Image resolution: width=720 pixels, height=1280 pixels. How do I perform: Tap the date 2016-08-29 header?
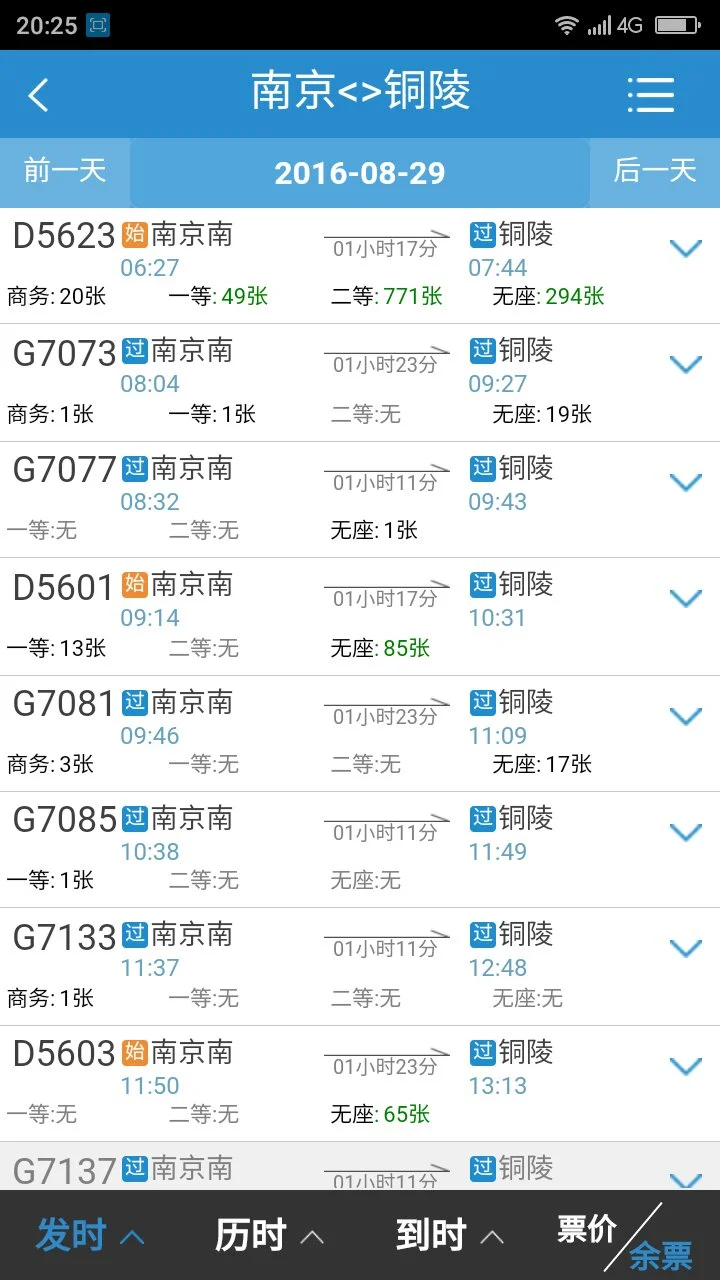360,172
